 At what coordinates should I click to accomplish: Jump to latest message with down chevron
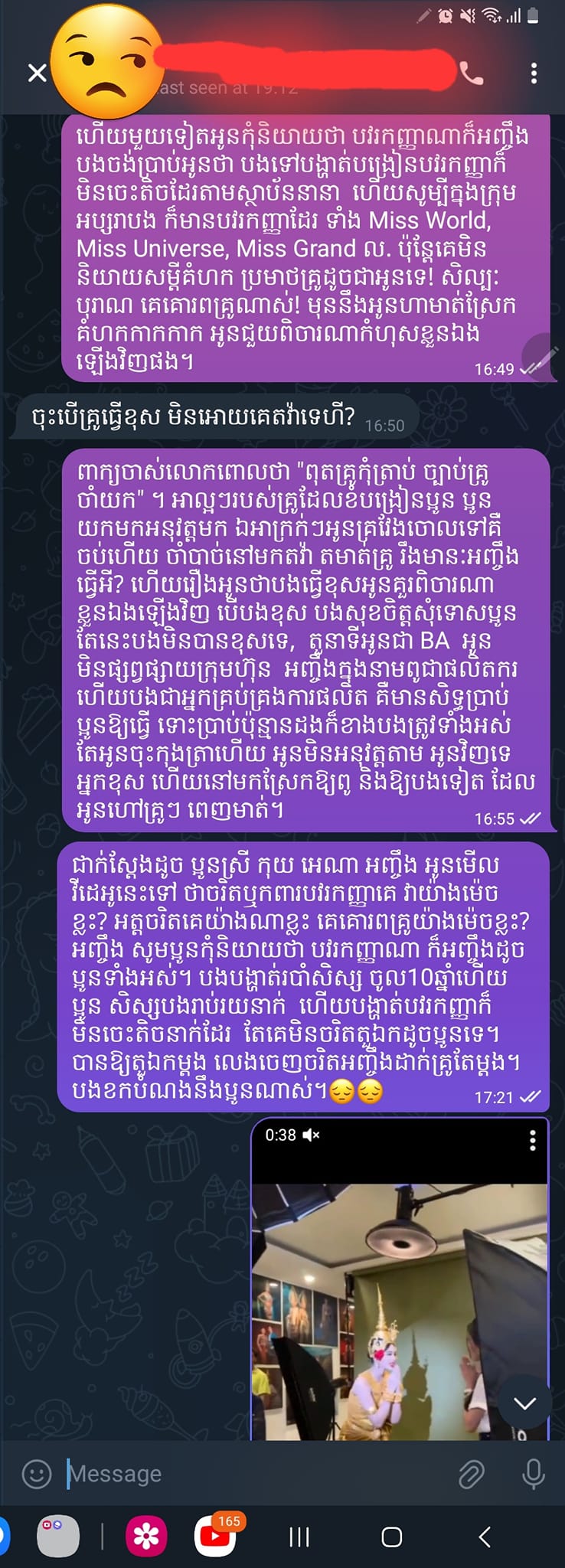[x=524, y=1403]
